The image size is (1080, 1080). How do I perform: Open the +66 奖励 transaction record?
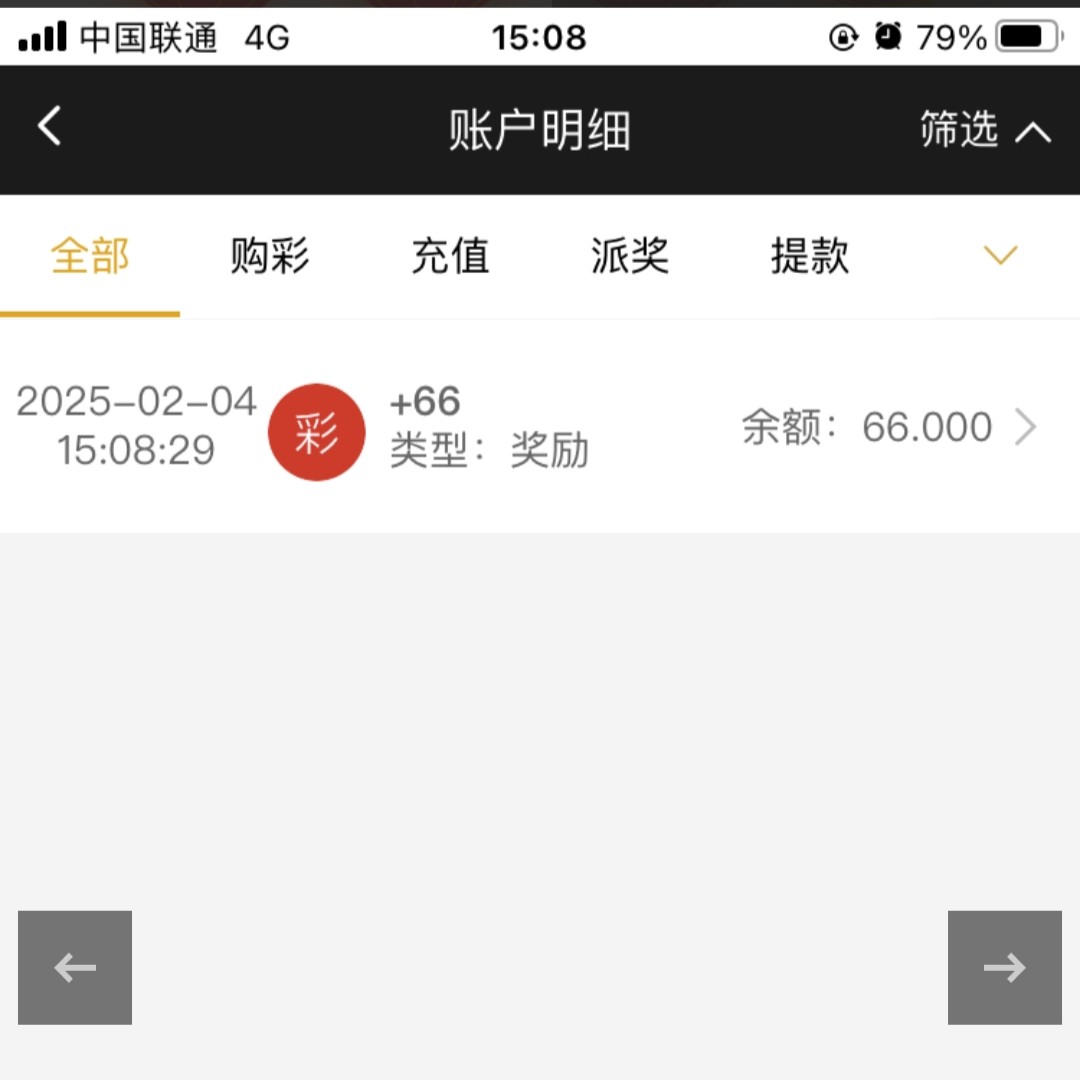540,428
